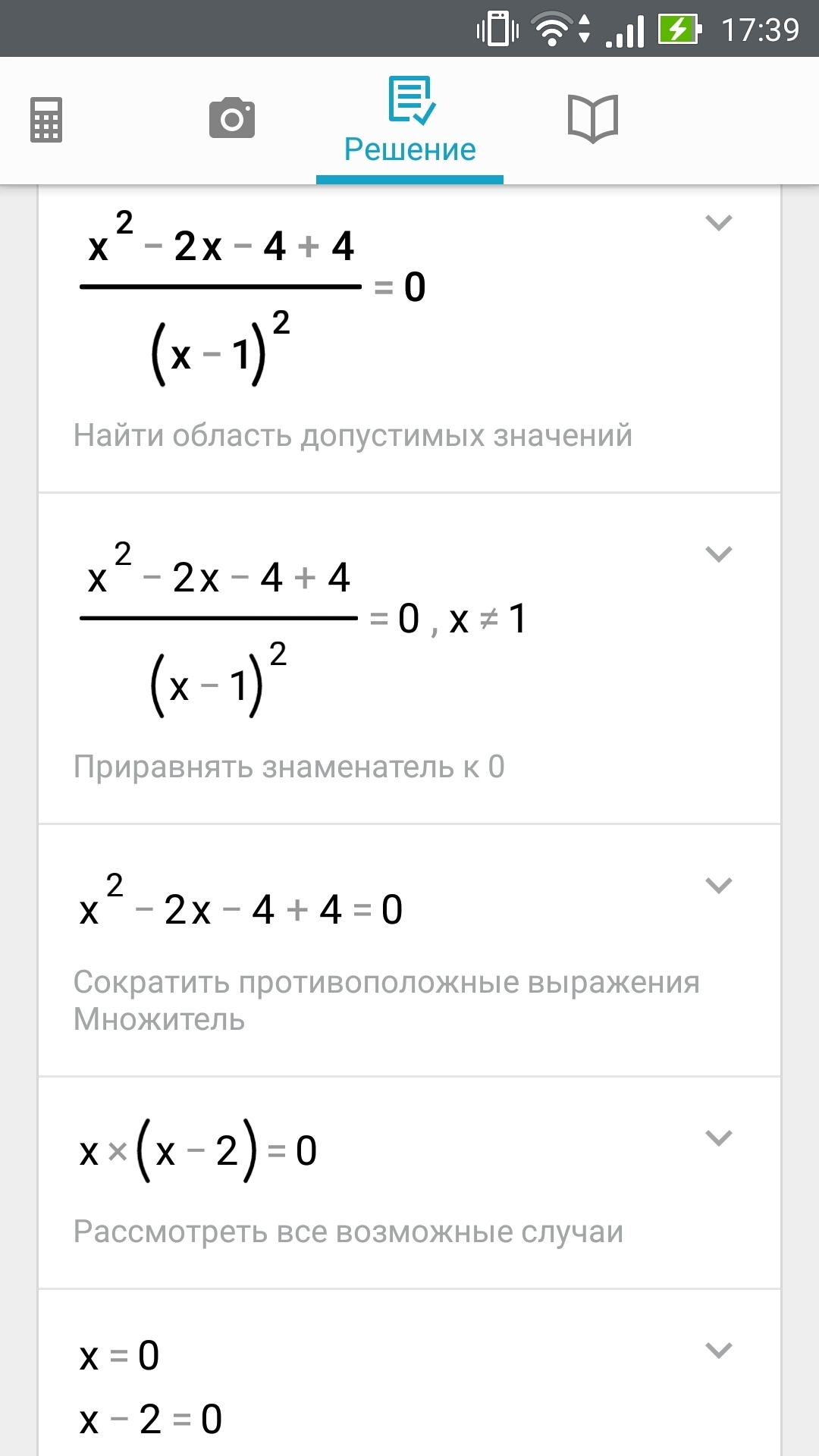Expand the step 'Приравнять знаменатель к 0'
Image resolution: width=819 pixels, height=1456 pixels.
pos(718,554)
